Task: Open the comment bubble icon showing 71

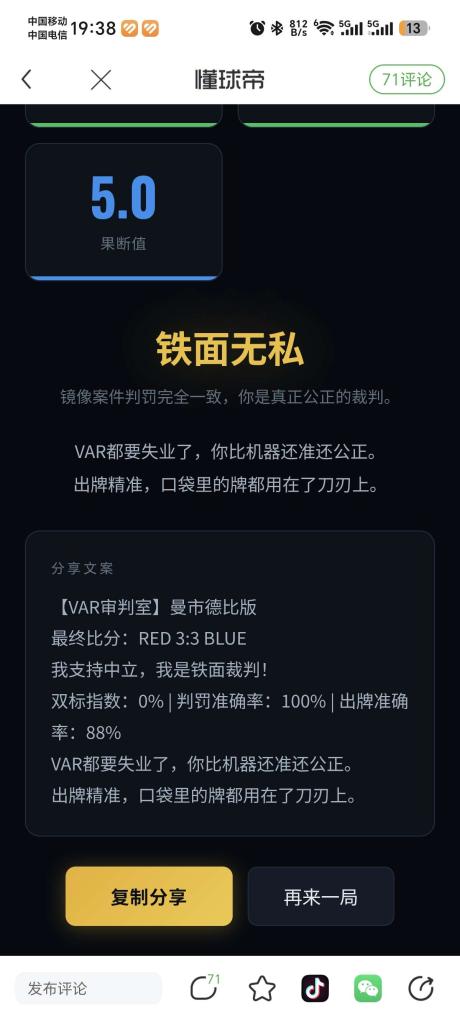Action: pyautogui.click(x=205, y=988)
